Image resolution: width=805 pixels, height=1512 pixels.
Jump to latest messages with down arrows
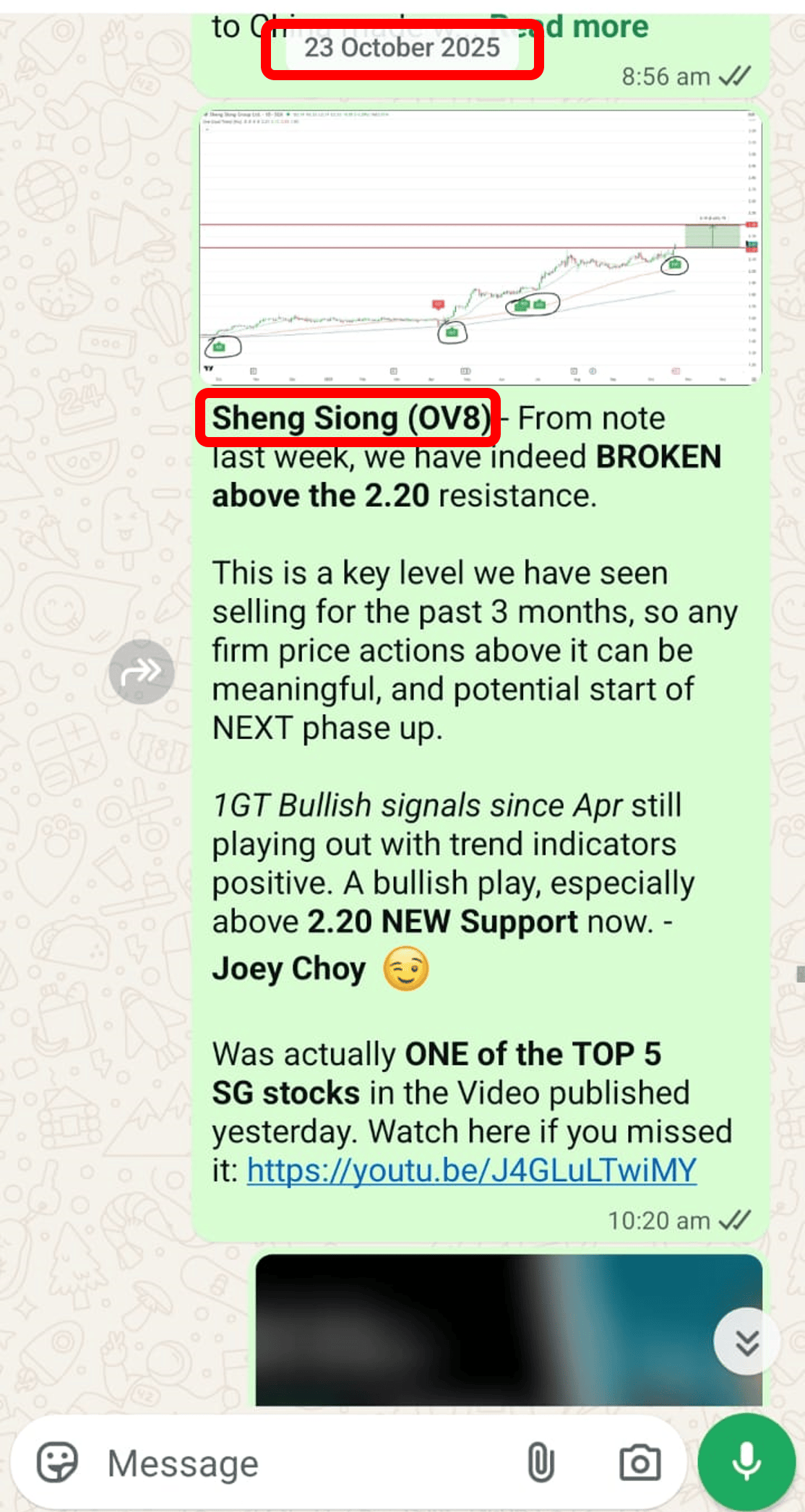(746, 1342)
